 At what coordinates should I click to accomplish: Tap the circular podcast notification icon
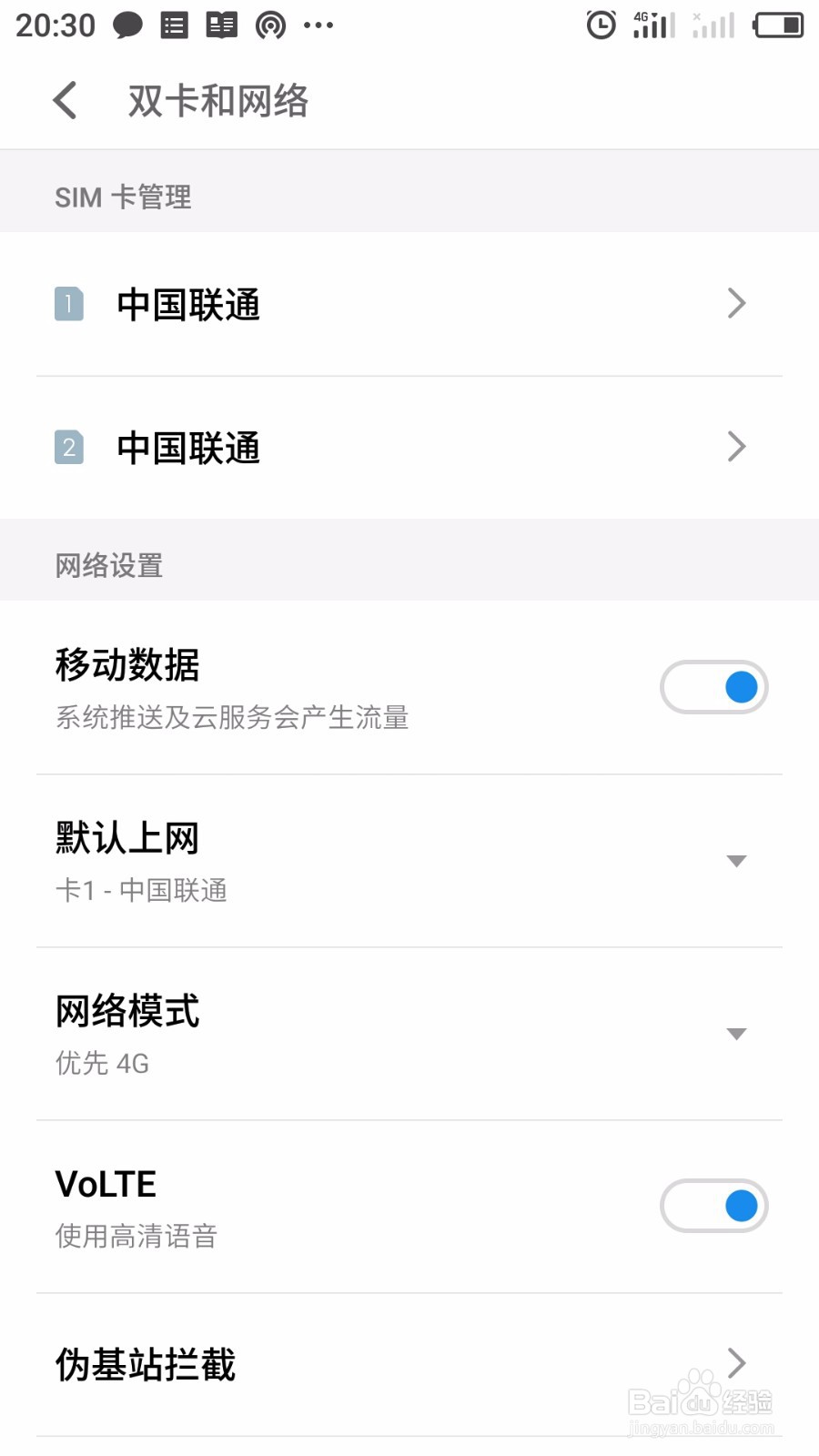pyautogui.click(x=270, y=25)
